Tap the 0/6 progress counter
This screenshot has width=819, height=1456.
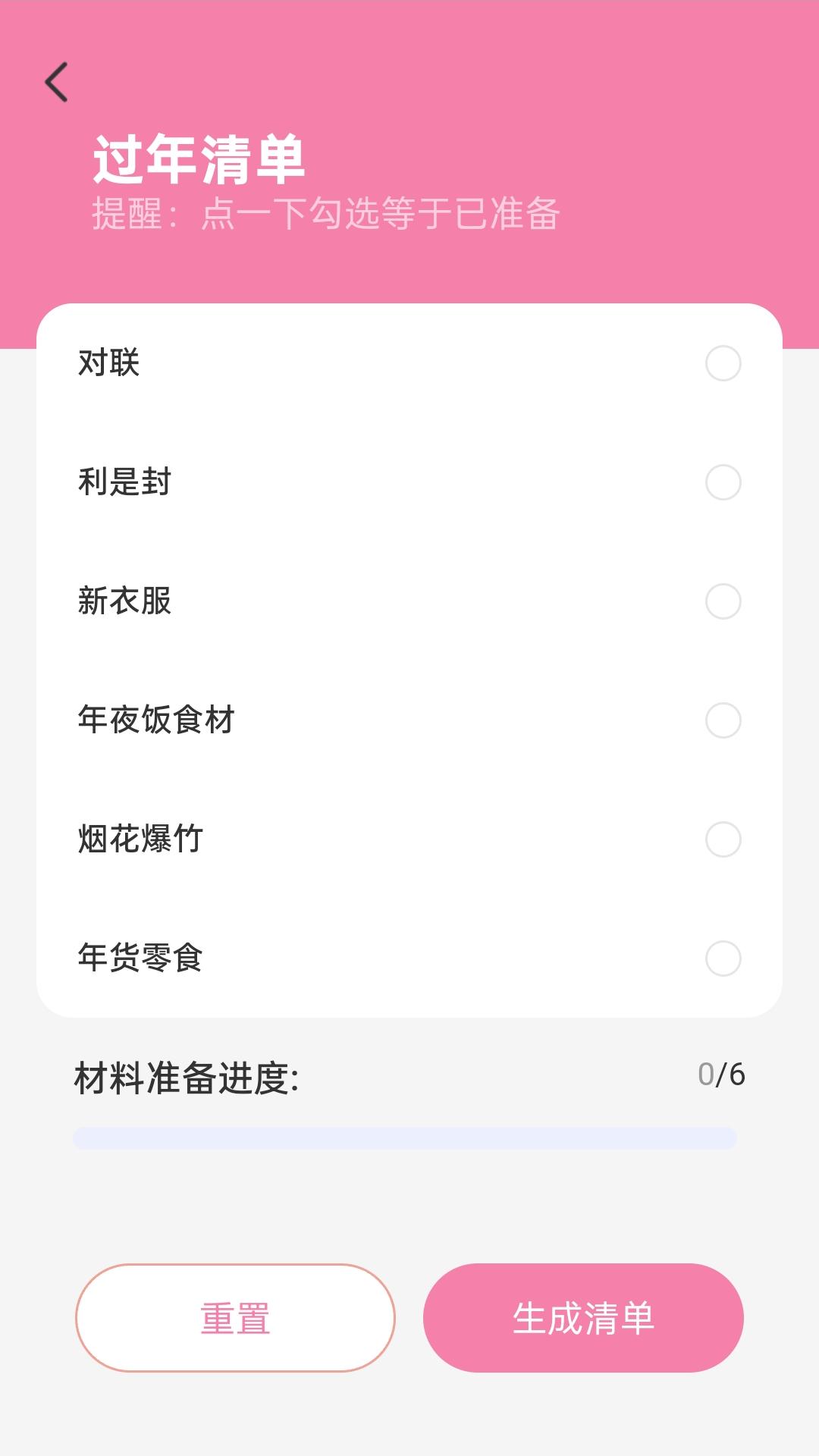pos(723,1073)
